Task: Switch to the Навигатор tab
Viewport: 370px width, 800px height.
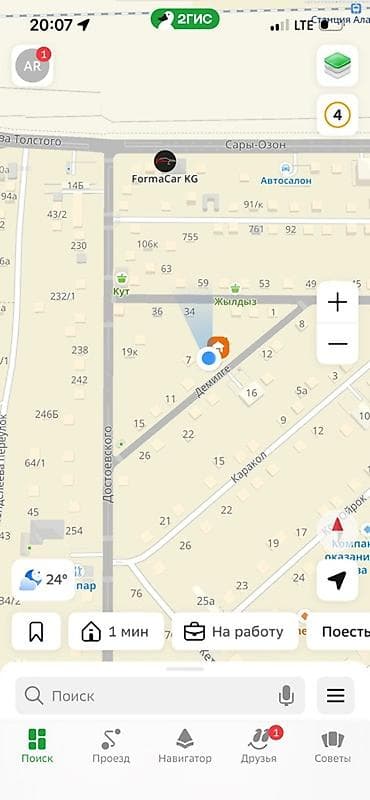Action: tap(185, 746)
